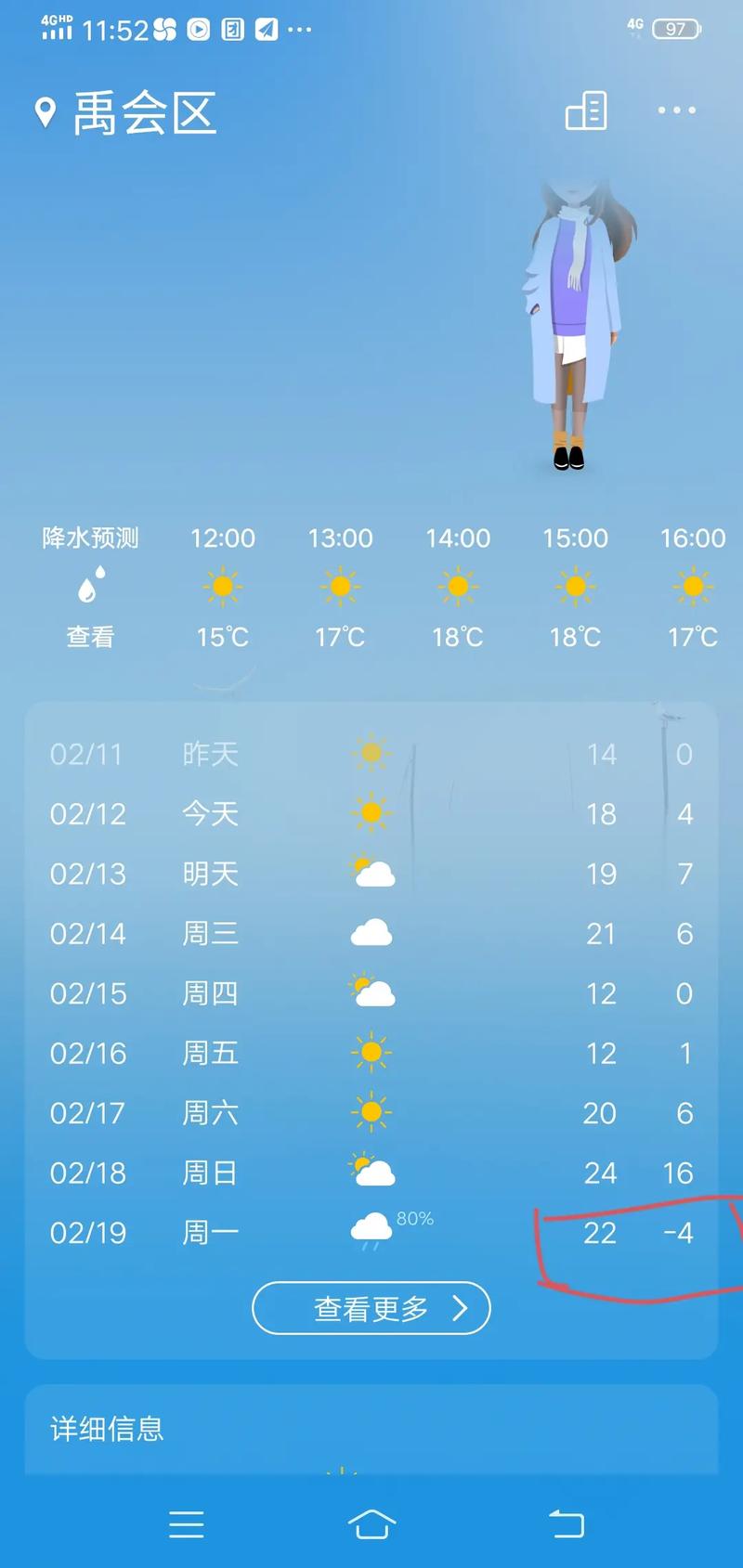Click the battery indicator showing 97
The width and height of the screenshot is (743, 1568).
tap(677, 29)
